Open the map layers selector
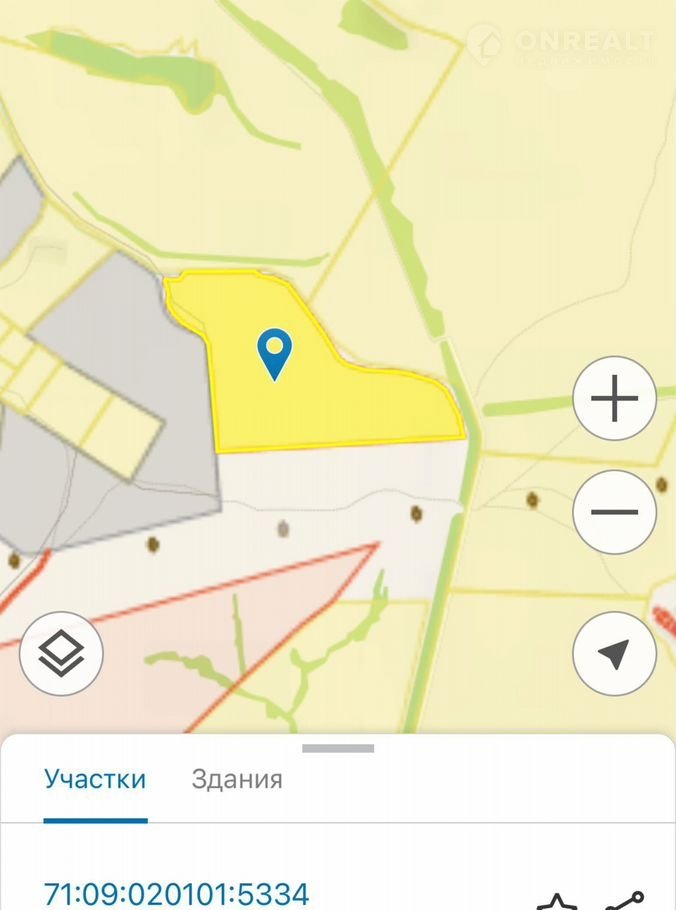 point(61,653)
